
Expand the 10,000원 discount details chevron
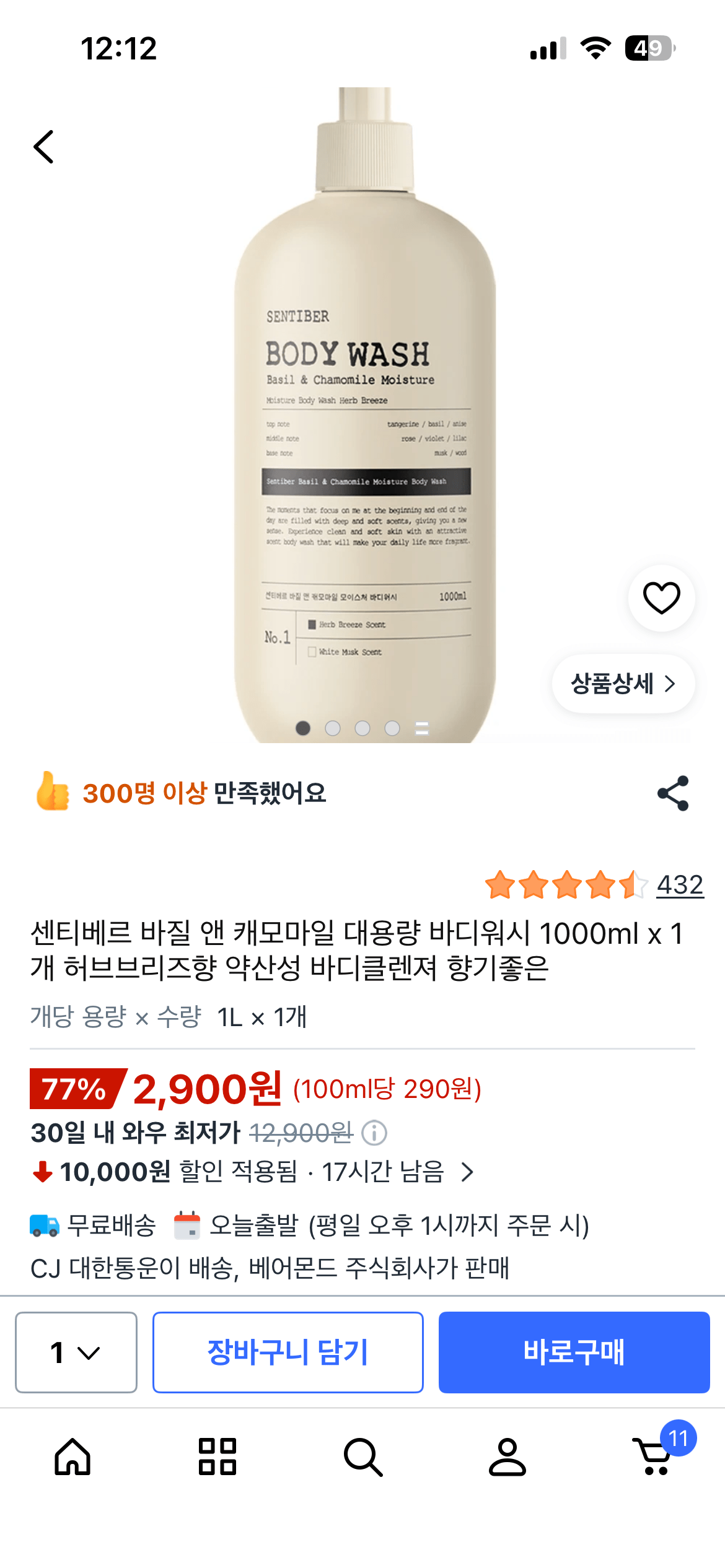[x=468, y=1172]
